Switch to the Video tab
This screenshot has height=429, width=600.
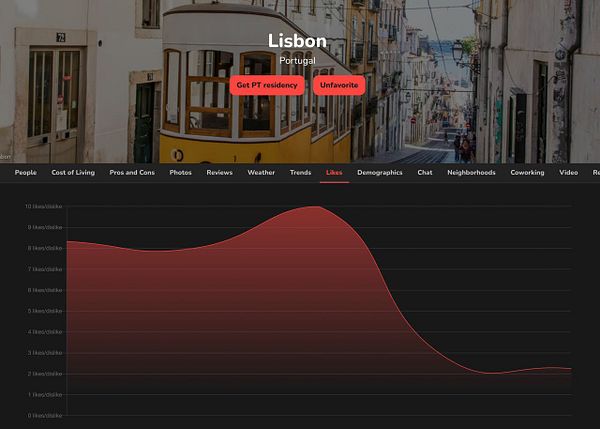pos(568,172)
